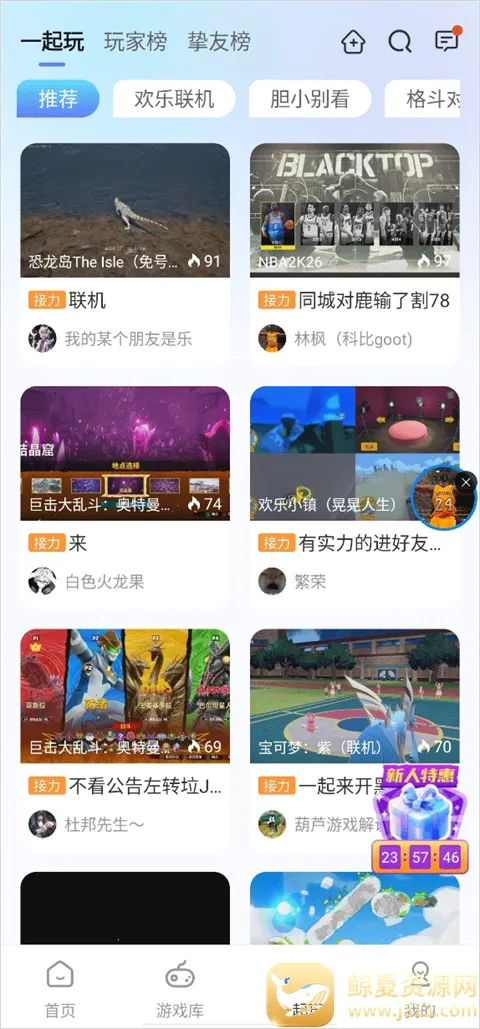Screen dimensions: 480x1029
Task: Open the 新人特惠 gift offer
Action: (422, 820)
